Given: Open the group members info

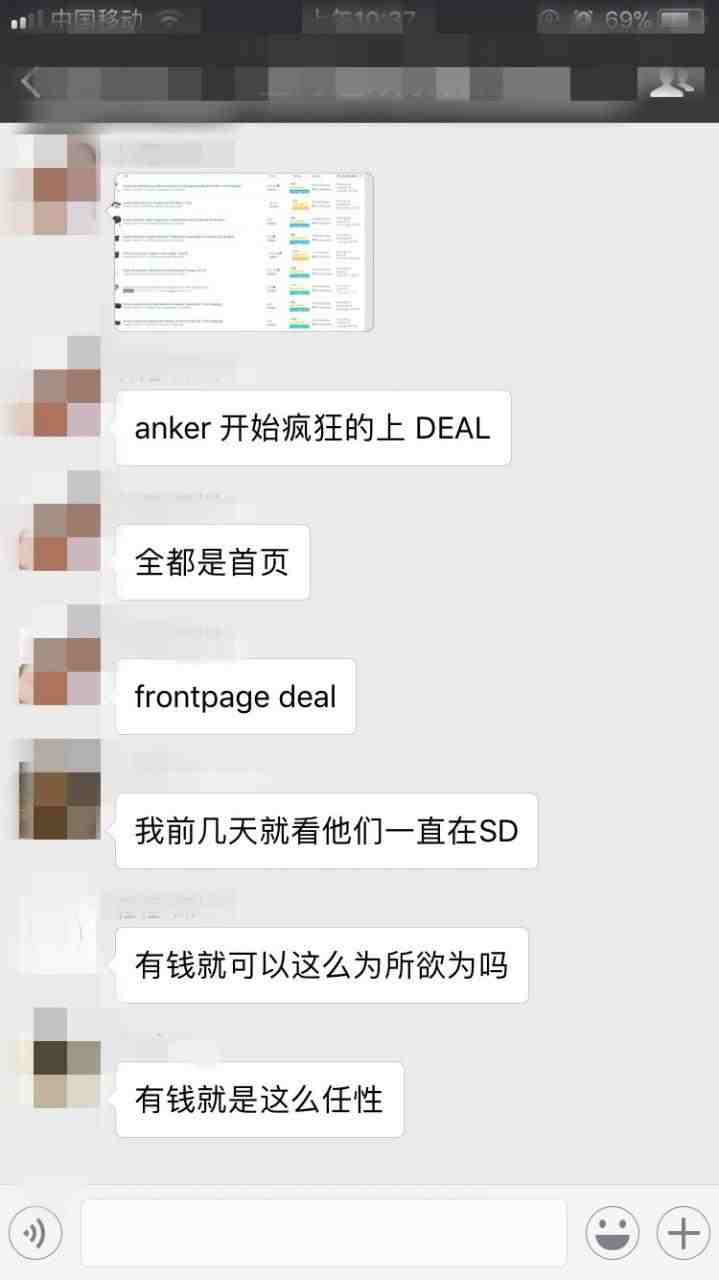Looking at the screenshot, I should (x=670, y=85).
